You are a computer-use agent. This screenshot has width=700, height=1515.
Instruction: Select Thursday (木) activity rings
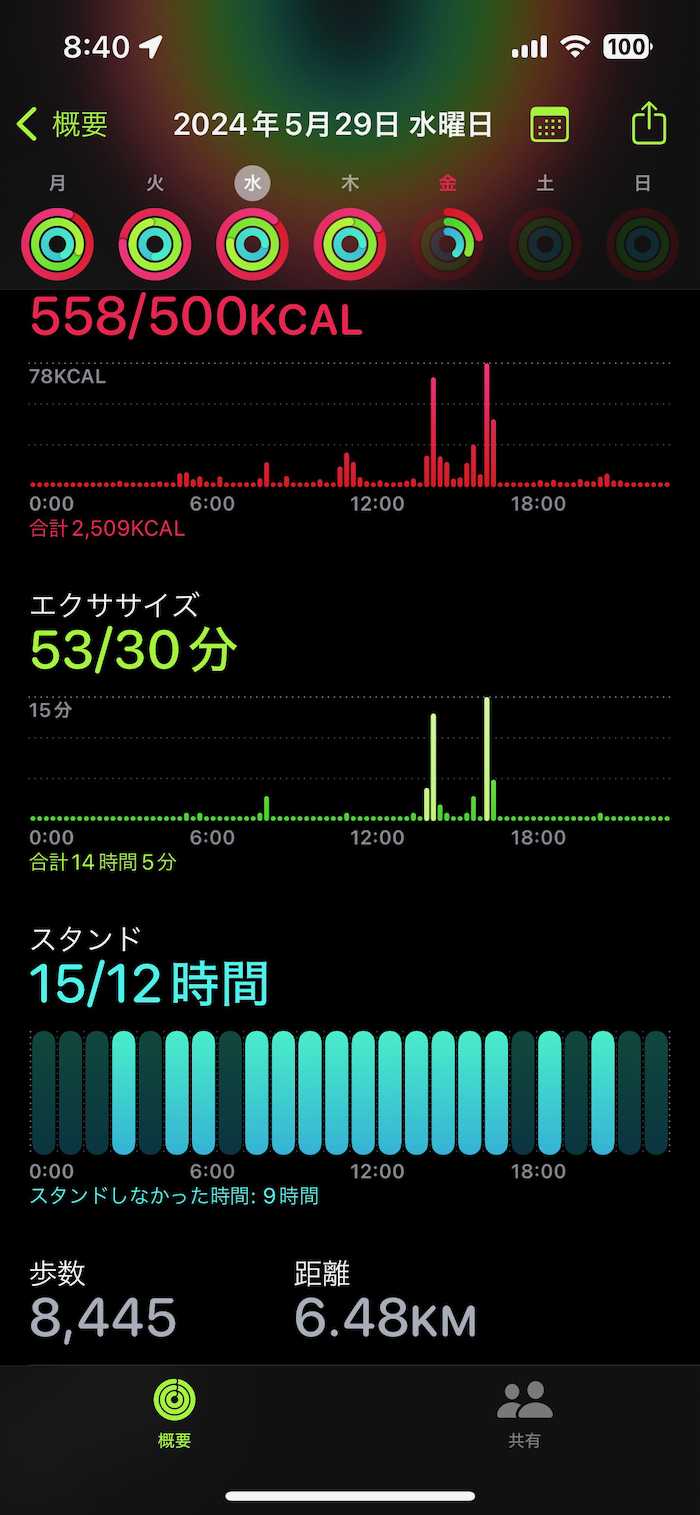350,243
